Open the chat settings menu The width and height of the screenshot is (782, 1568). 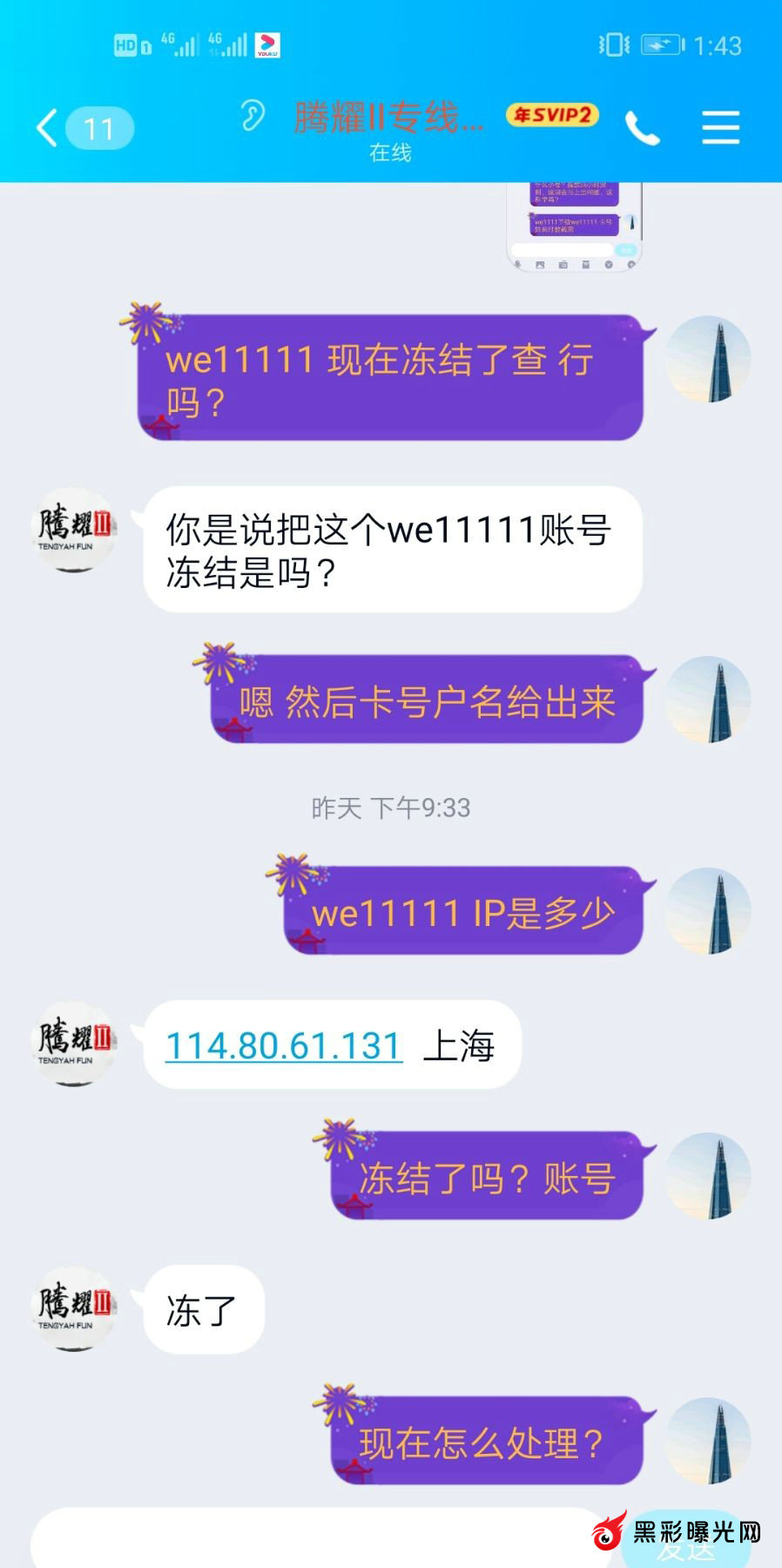[720, 129]
